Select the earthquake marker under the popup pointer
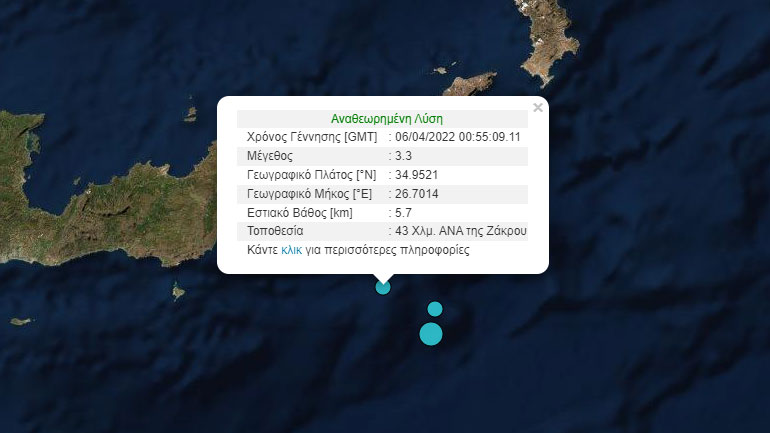 pos(383,287)
